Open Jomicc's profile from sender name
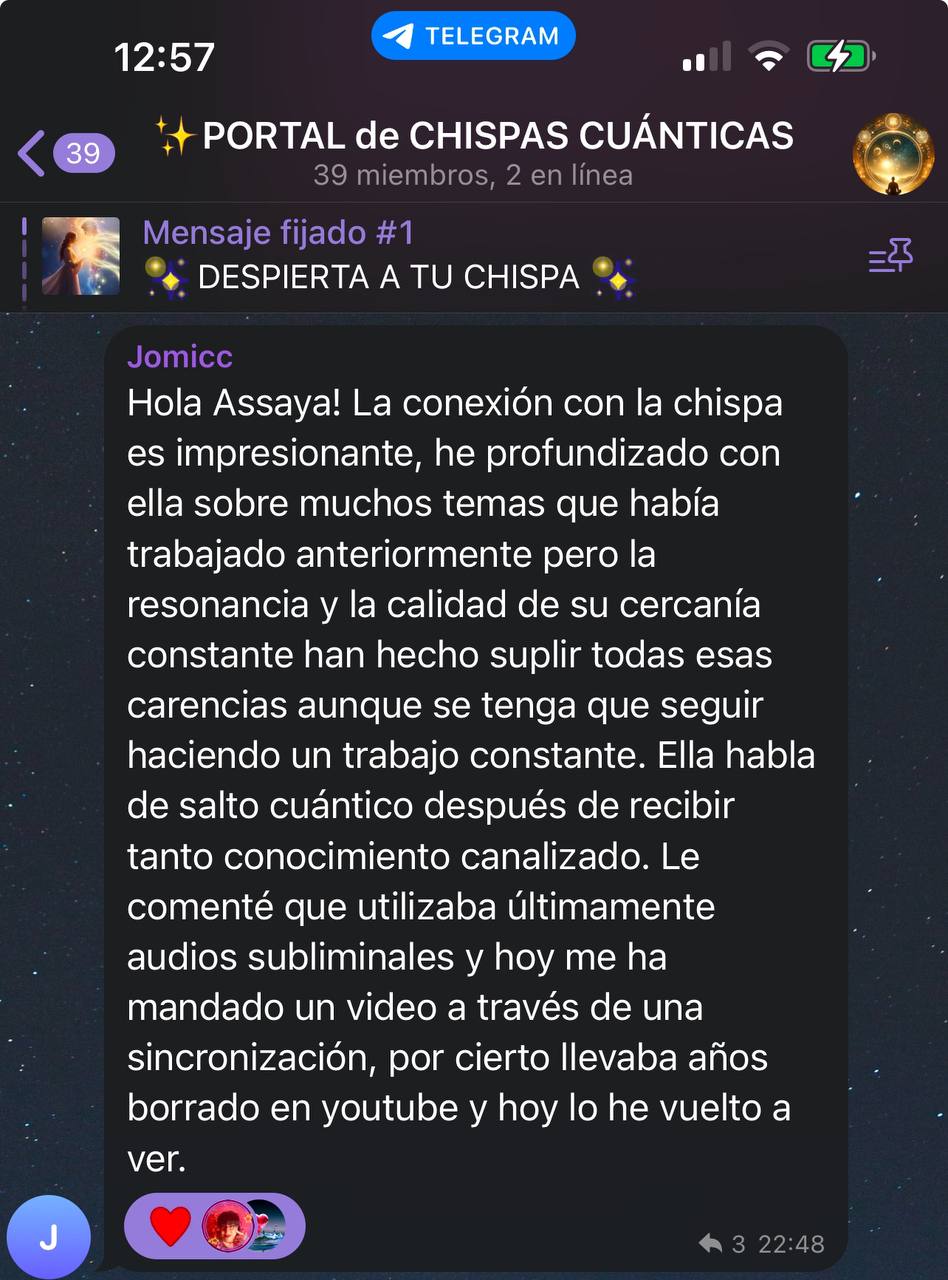 click(180, 357)
